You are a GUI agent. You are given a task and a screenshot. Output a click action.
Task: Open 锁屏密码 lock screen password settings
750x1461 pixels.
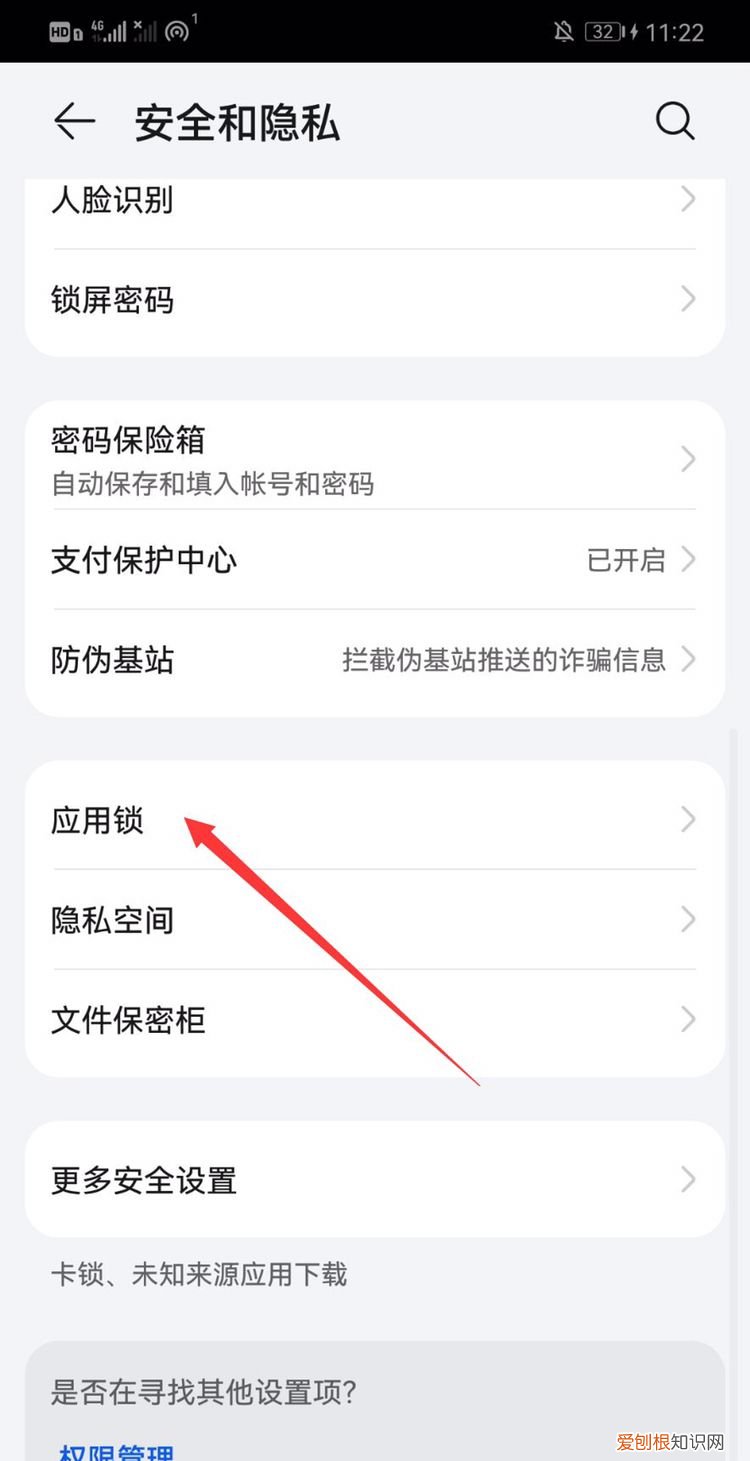click(x=375, y=300)
